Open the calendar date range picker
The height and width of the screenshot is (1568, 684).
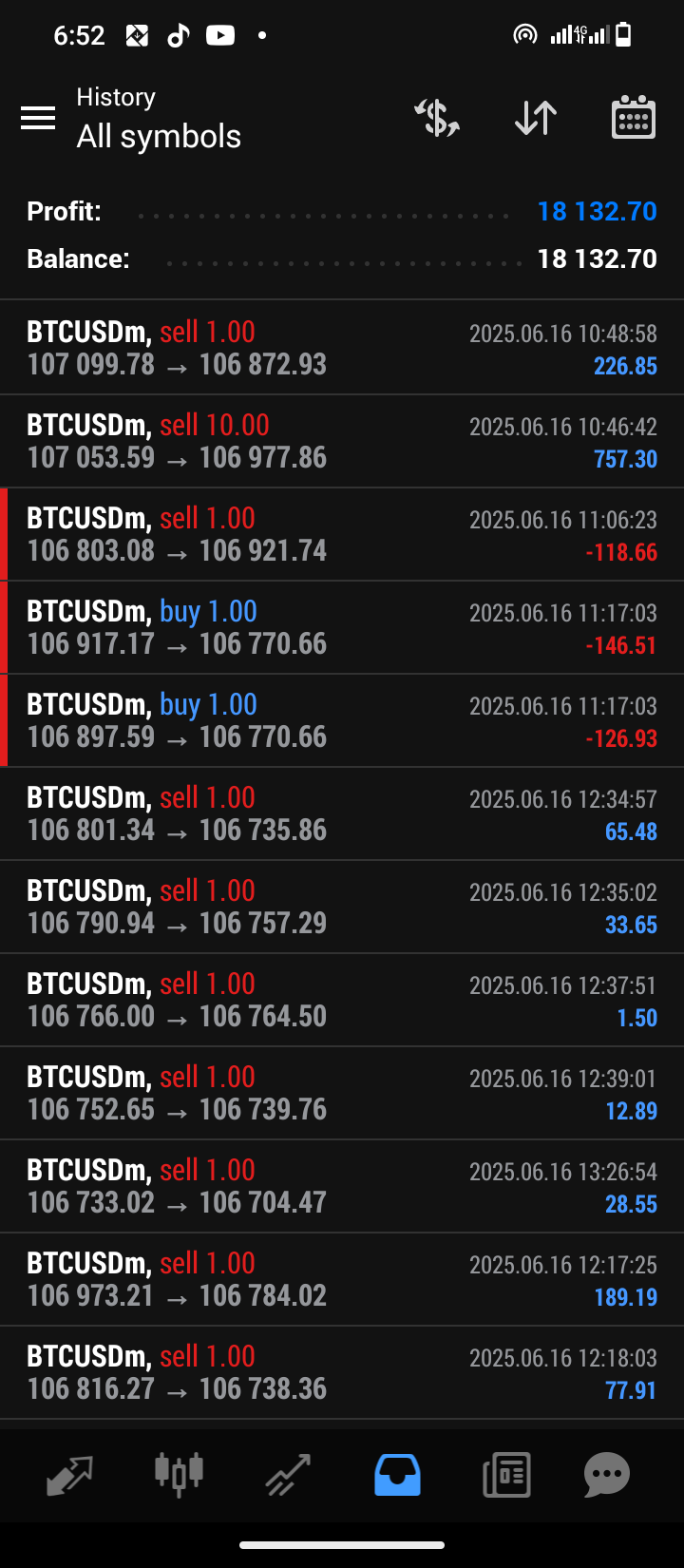(634, 118)
